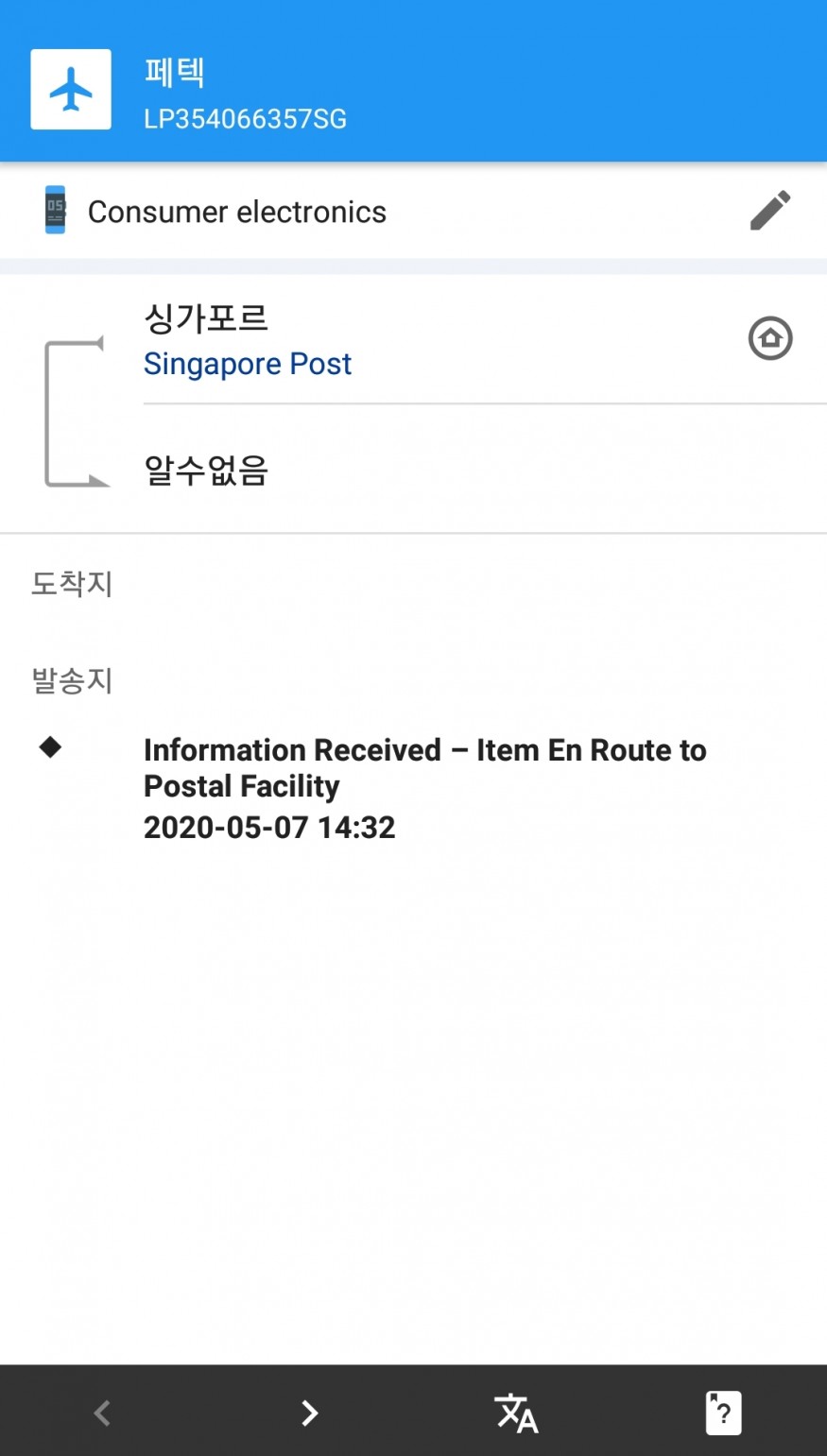Screen dimensions: 827x1456
Task: Tap the airplane icon in header
Action: [71, 90]
